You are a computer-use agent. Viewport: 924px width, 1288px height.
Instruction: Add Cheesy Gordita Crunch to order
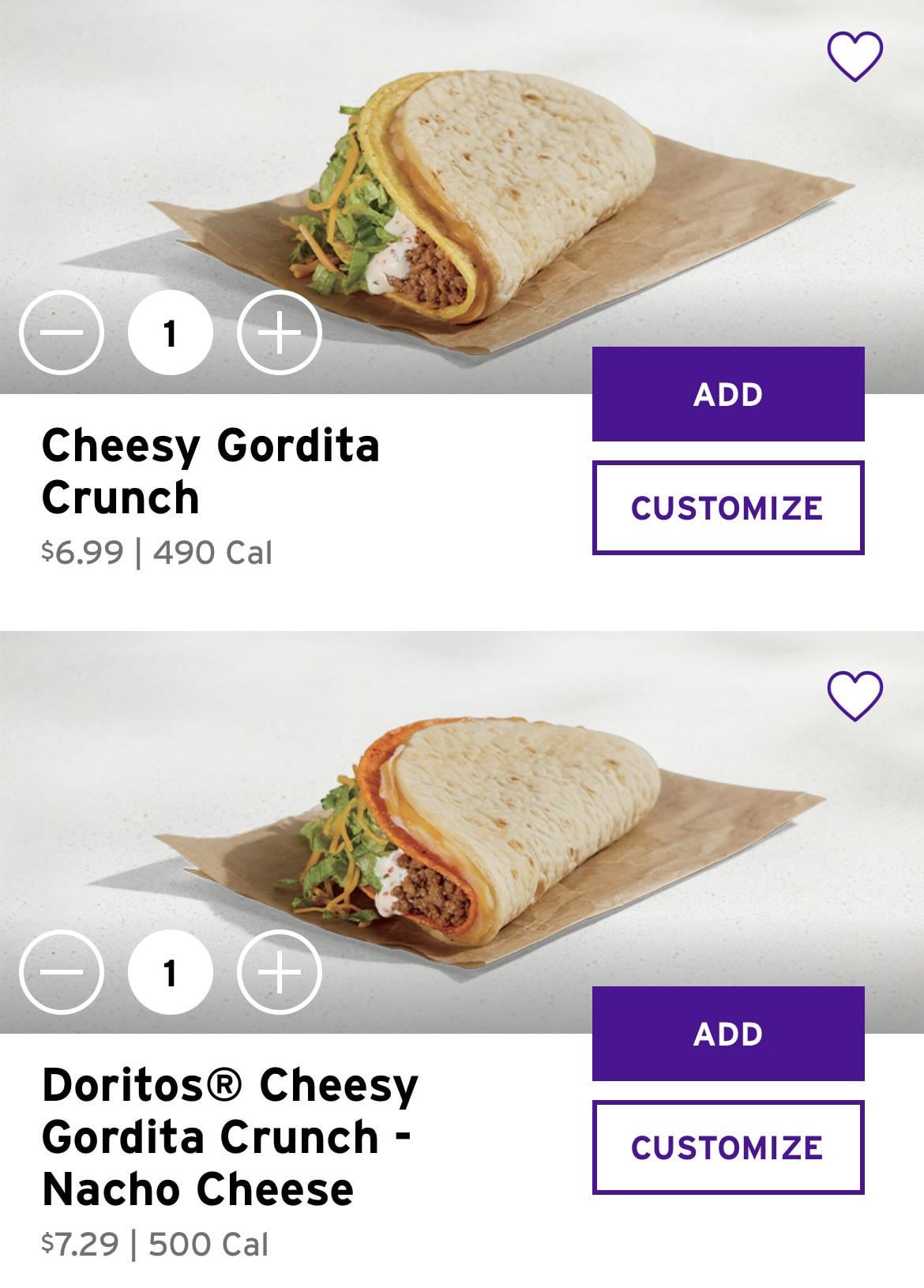[x=727, y=394]
